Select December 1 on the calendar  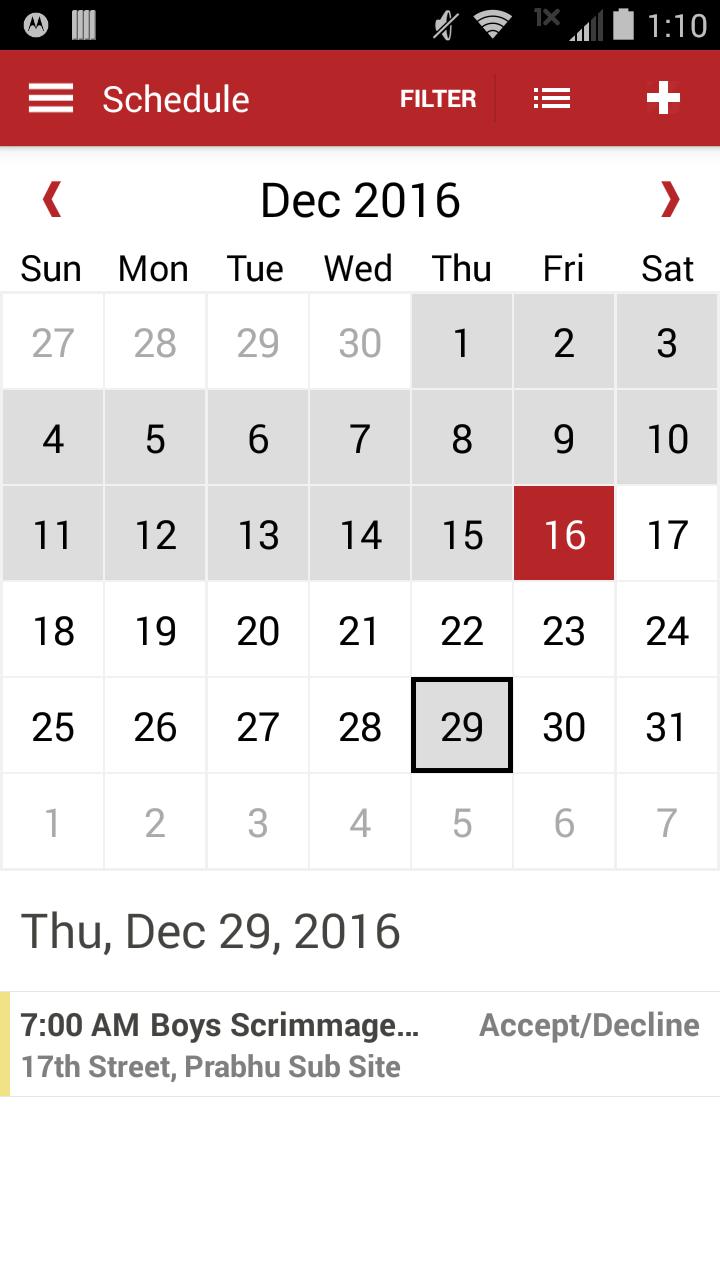tap(461, 342)
